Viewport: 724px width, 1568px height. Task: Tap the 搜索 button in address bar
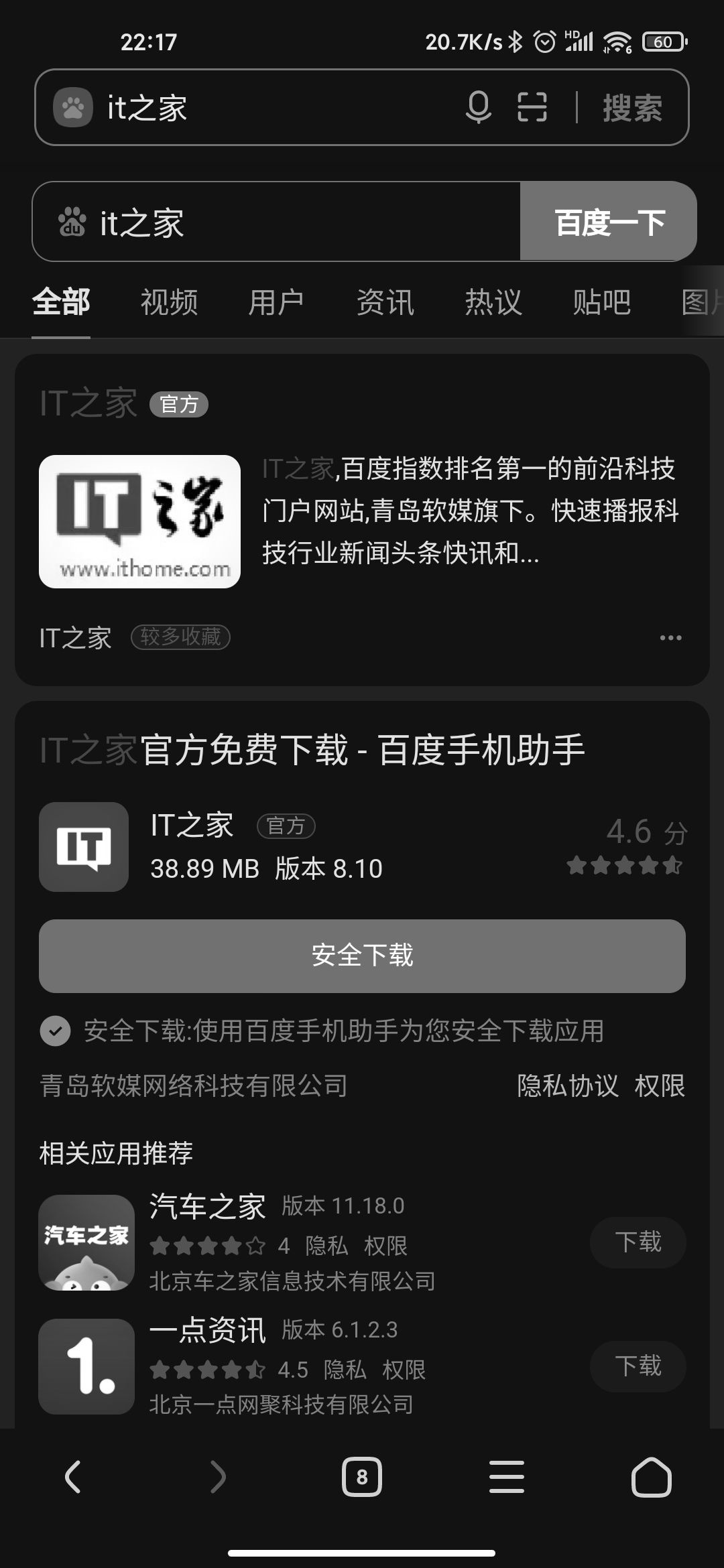click(632, 108)
